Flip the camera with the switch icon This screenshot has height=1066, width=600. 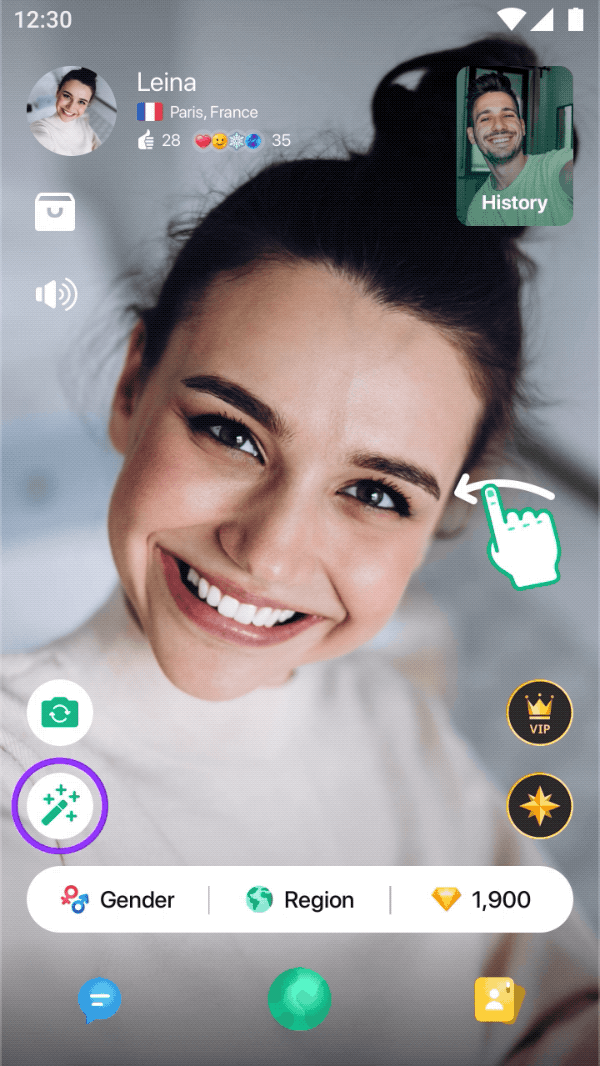pyautogui.click(x=60, y=712)
